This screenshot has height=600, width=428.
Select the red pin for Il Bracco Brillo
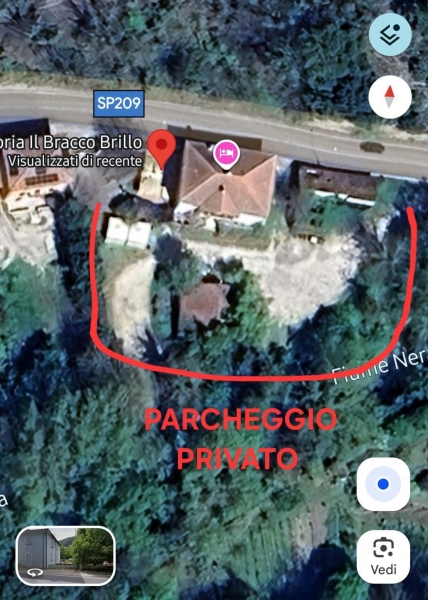click(162, 148)
